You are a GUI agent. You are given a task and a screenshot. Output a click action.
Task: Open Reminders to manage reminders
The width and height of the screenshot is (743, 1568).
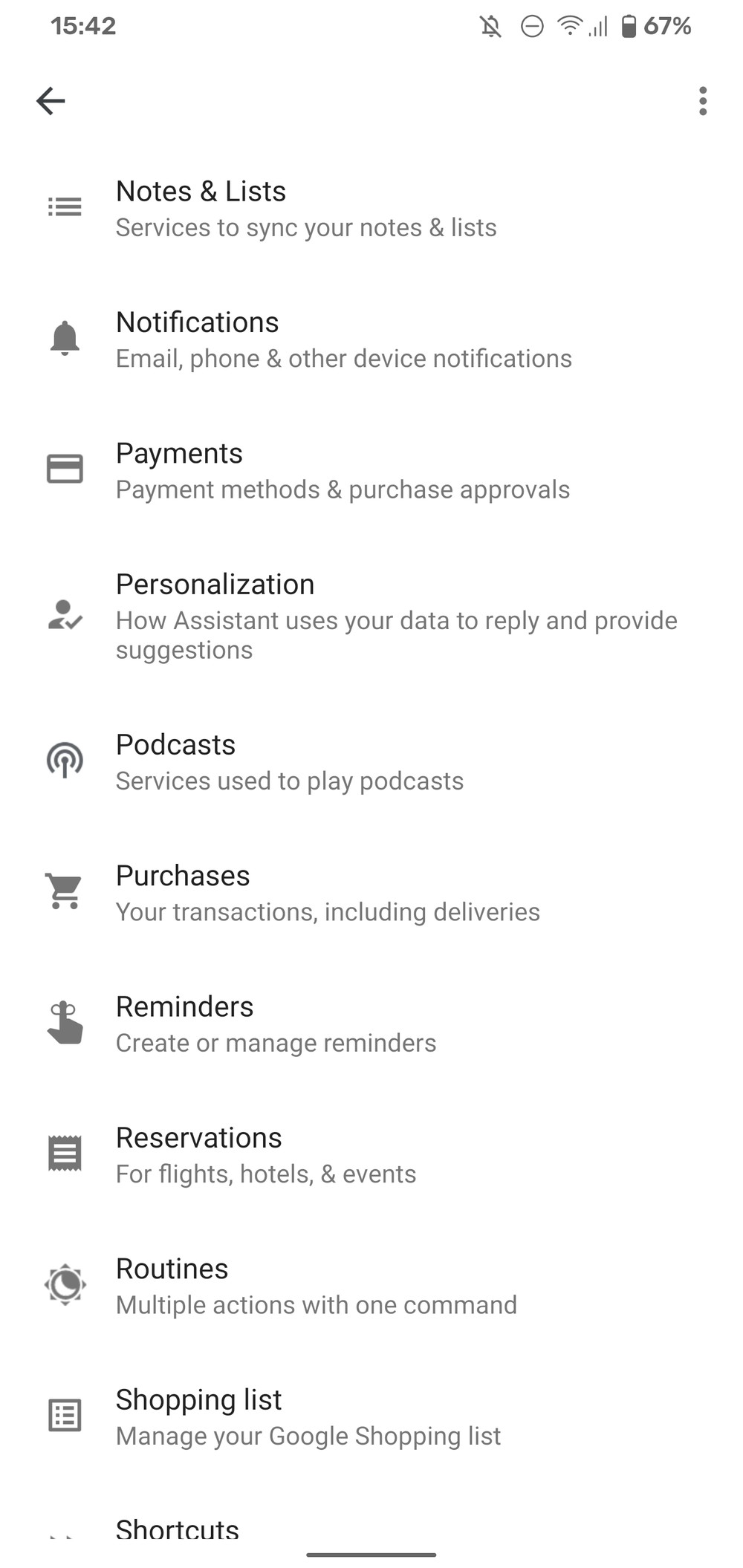[x=371, y=1024]
